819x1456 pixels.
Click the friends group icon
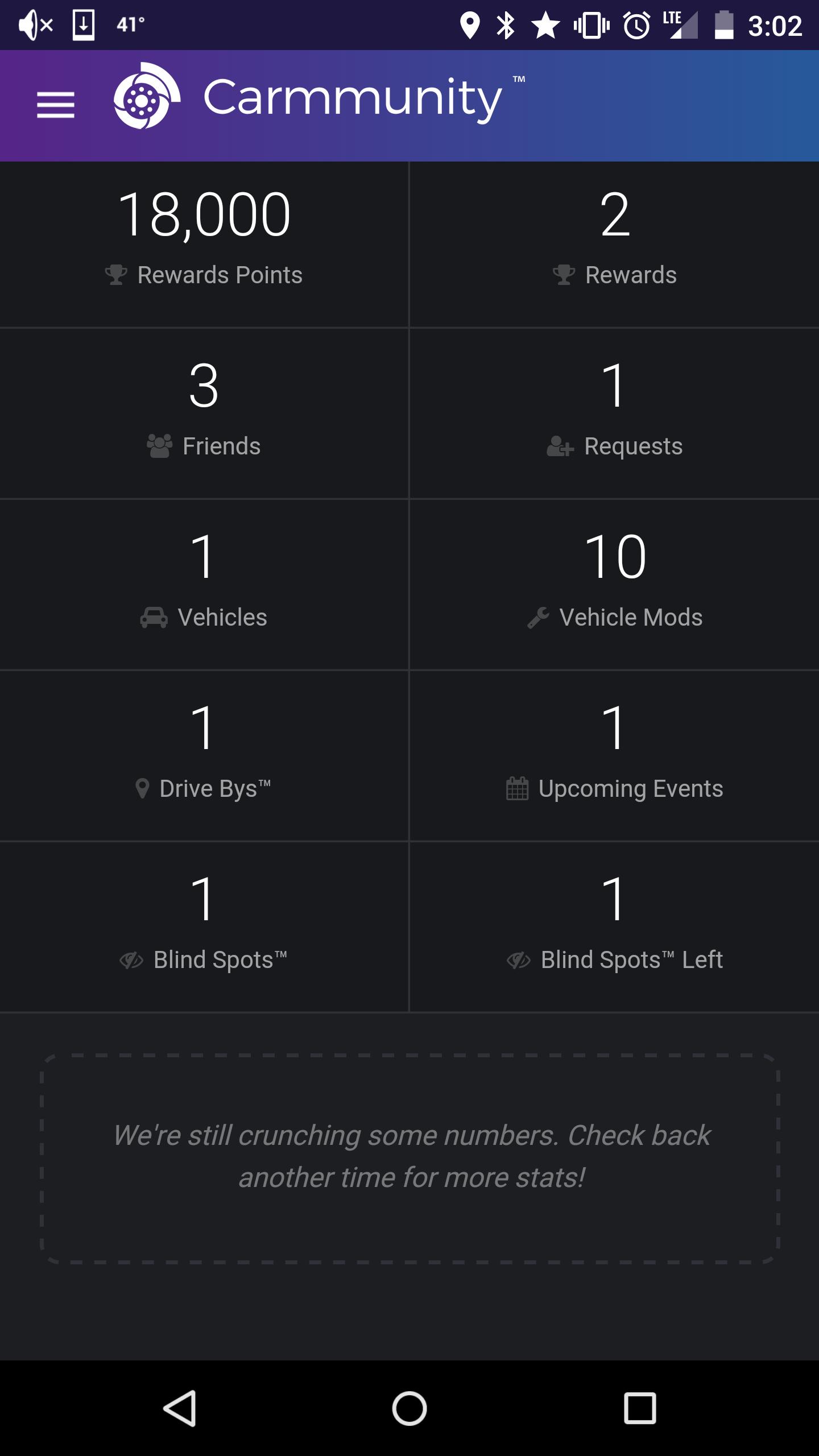coord(159,446)
